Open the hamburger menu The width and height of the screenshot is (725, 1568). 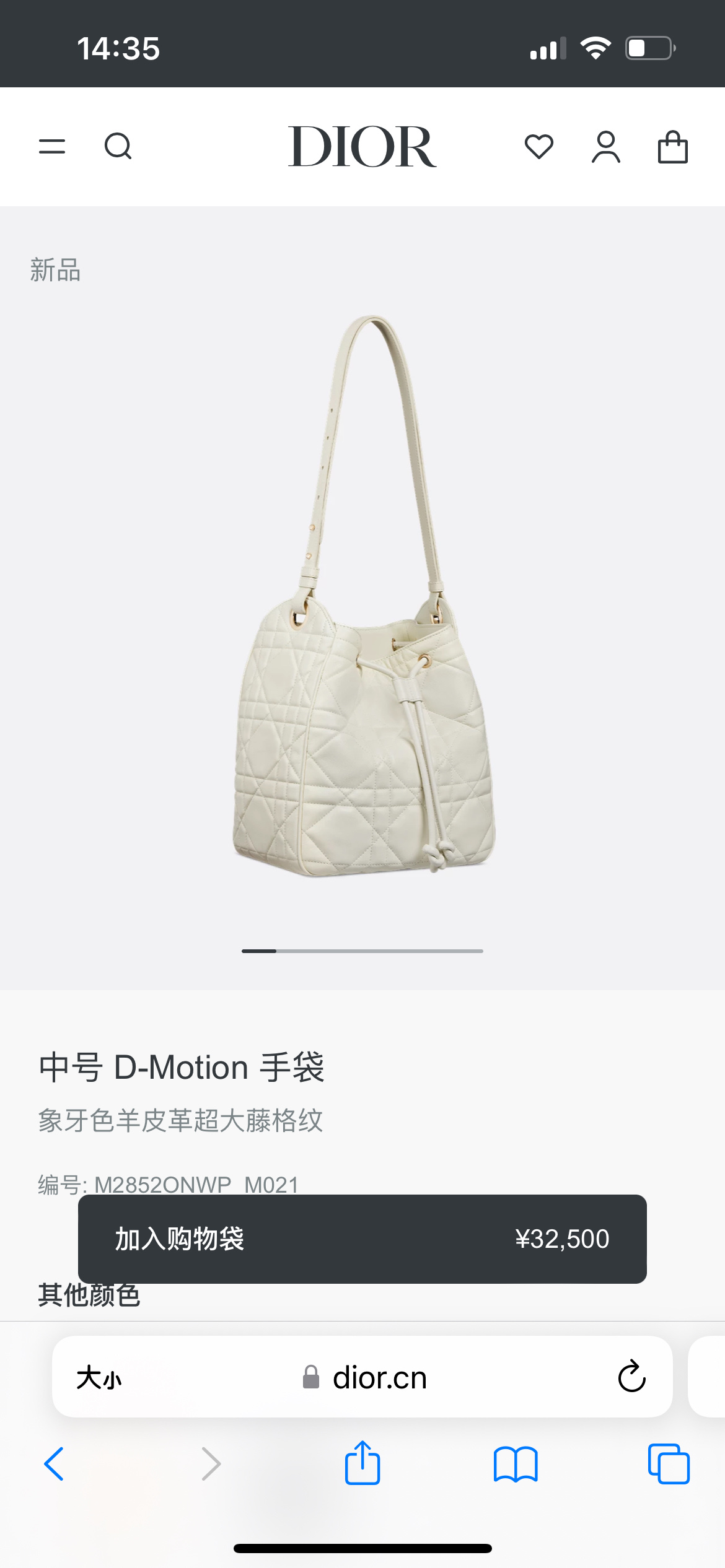pyautogui.click(x=52, y=147)
